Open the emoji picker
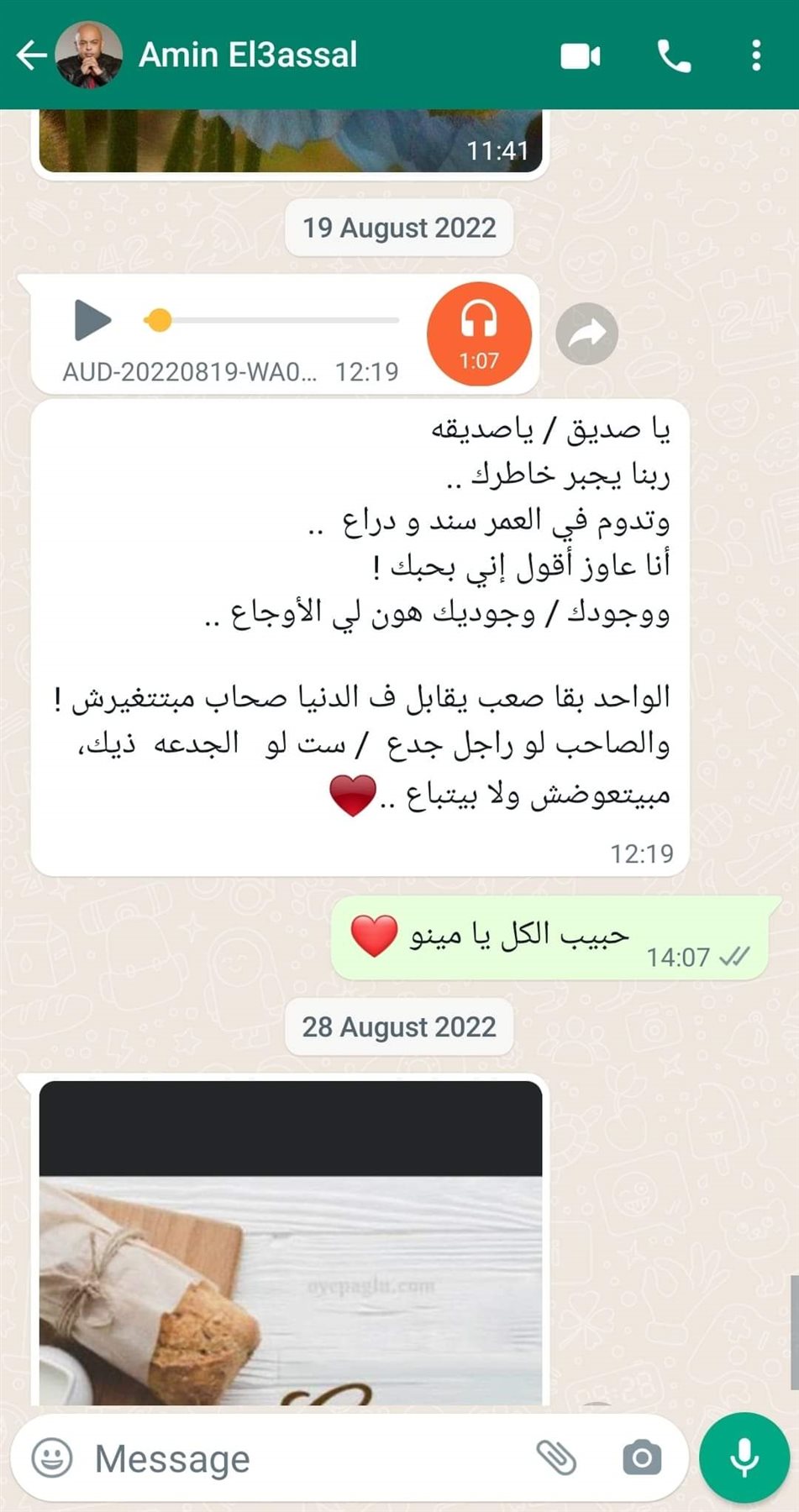Screen dimensions: 799x1512 (x=52, y=1459)
